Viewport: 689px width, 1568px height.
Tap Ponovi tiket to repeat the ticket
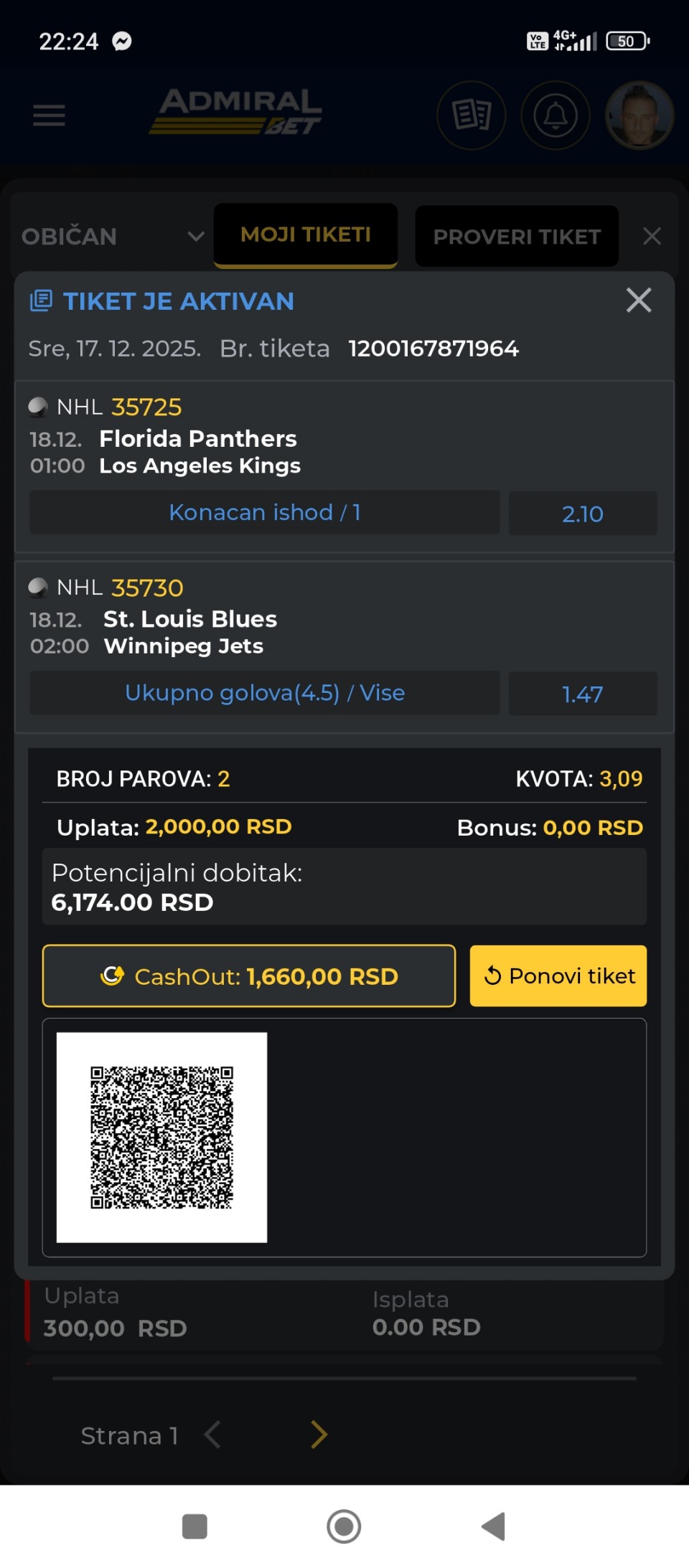pyautogui.click(x=558, y=976)
